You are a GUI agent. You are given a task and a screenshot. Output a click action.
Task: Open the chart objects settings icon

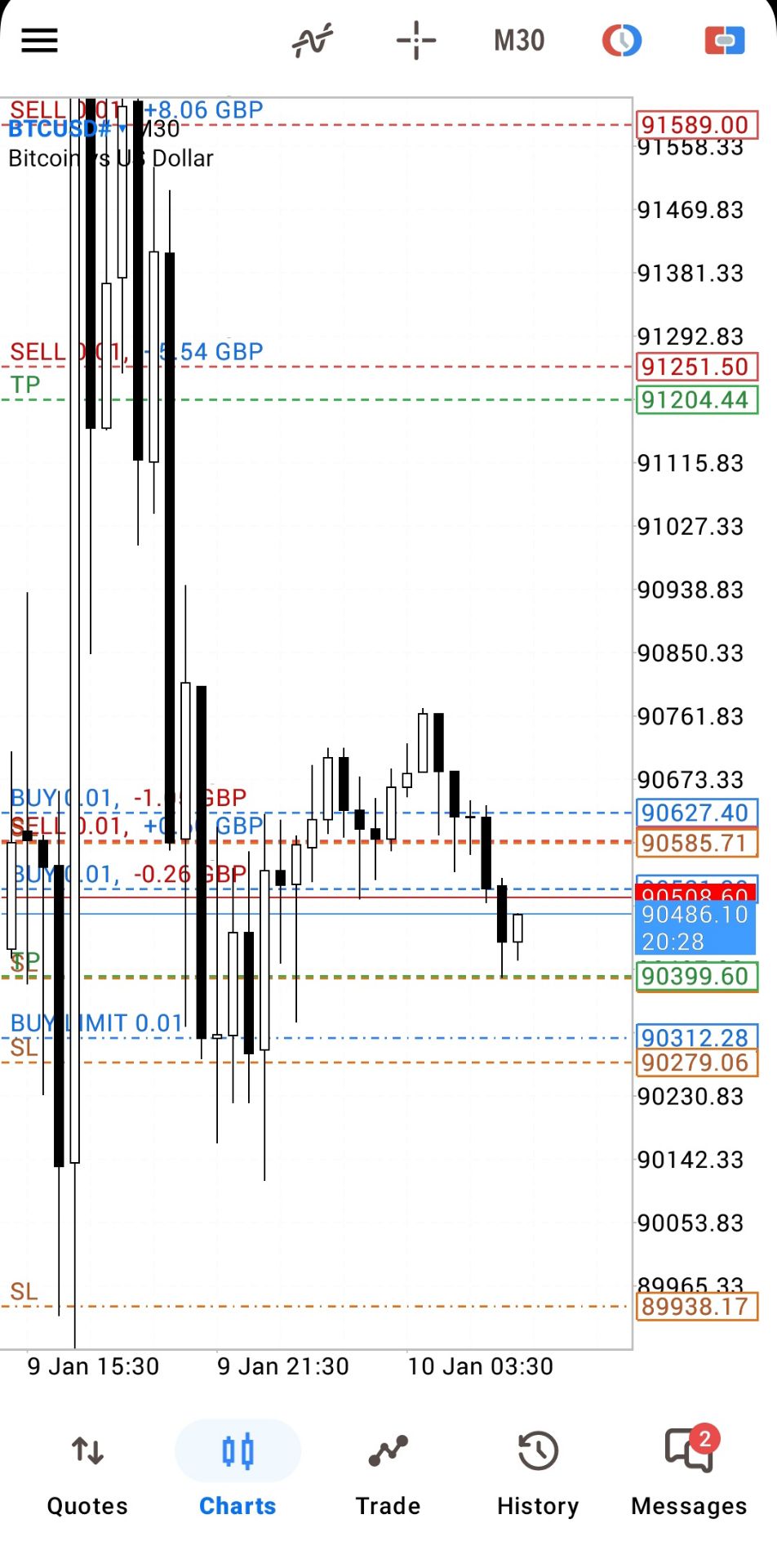tap(622, 40)
